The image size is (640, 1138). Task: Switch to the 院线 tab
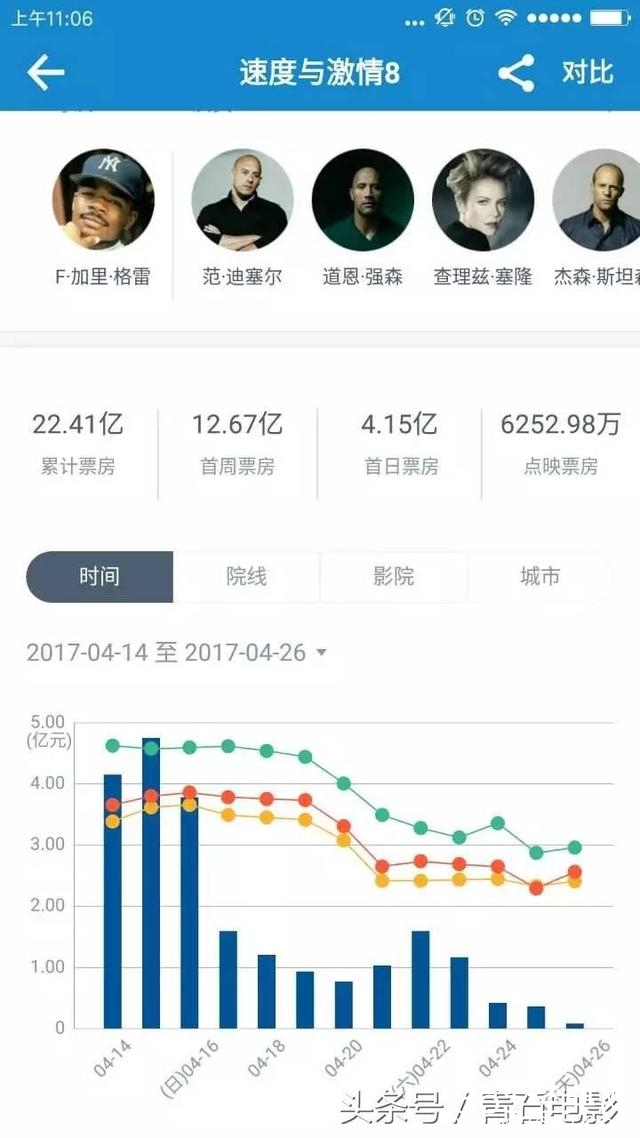[x=246, y=577]
